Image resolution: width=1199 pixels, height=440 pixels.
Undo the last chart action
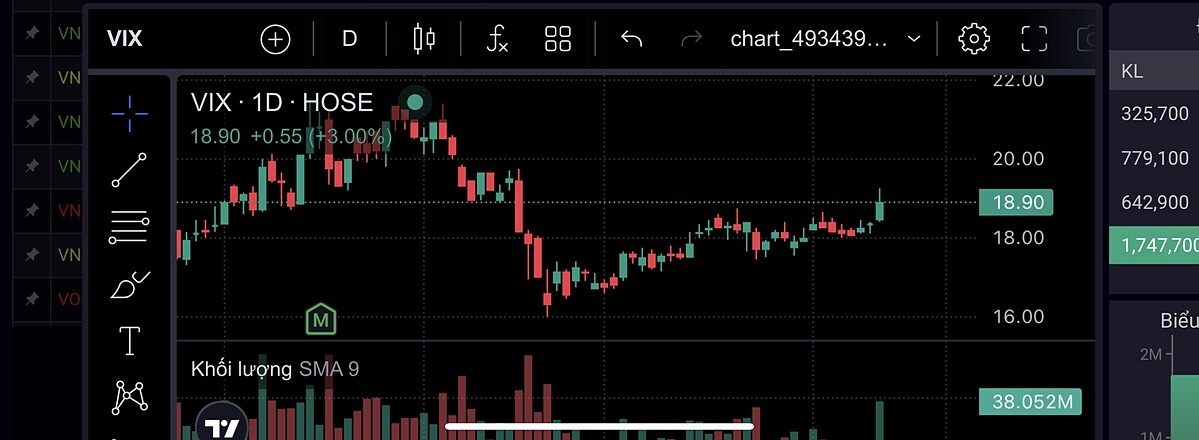click(631, 39)
